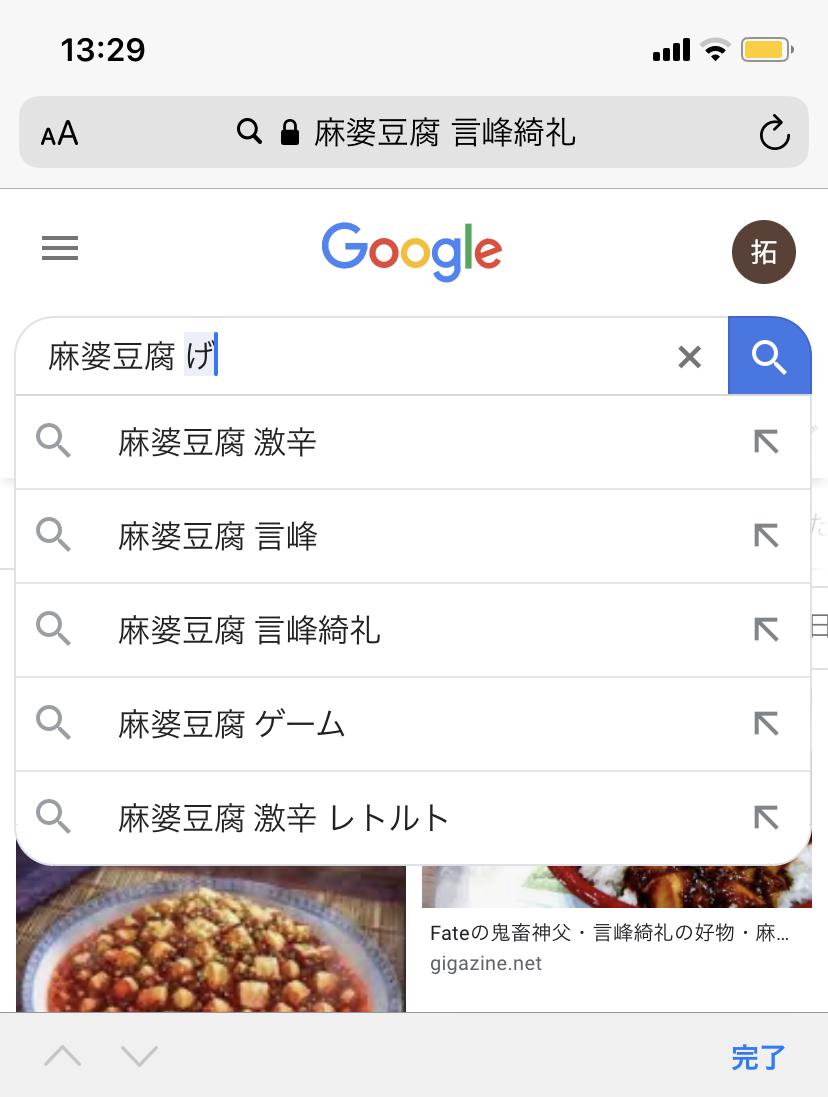828x1097 pixels.
Task: Insert 麻婆豆腐 激辛 into the box via its arrow
Action: [x=765, y=442]
